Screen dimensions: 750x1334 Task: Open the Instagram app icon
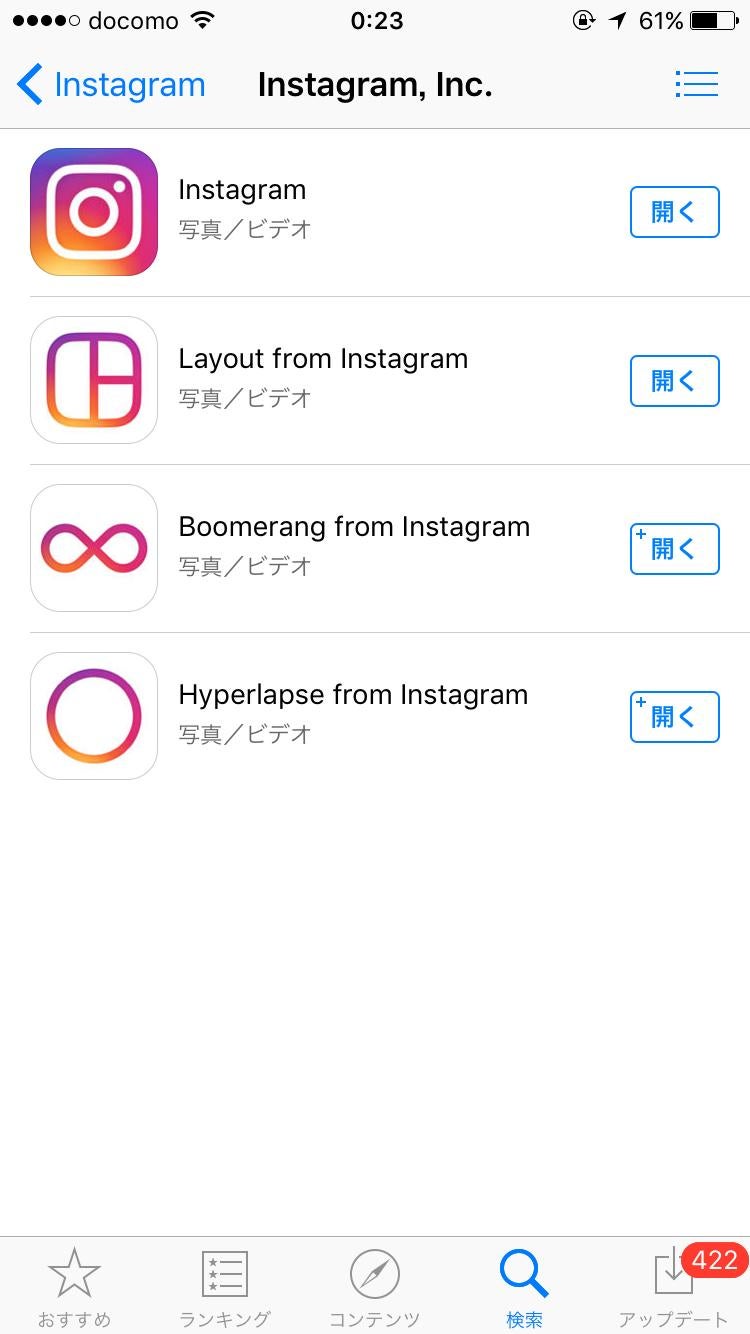pyautogui.click(x=93, y=211)
